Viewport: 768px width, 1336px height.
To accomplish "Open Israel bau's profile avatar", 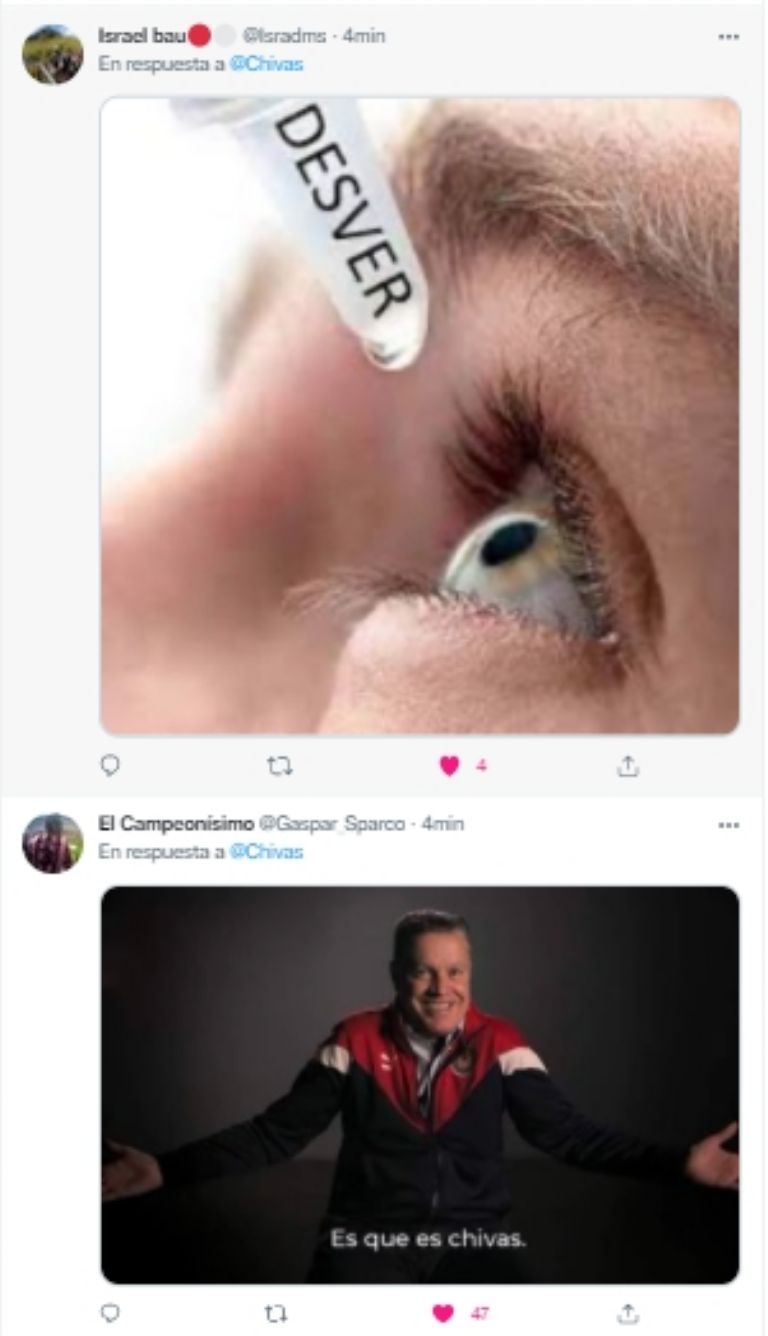I will 52,54.
